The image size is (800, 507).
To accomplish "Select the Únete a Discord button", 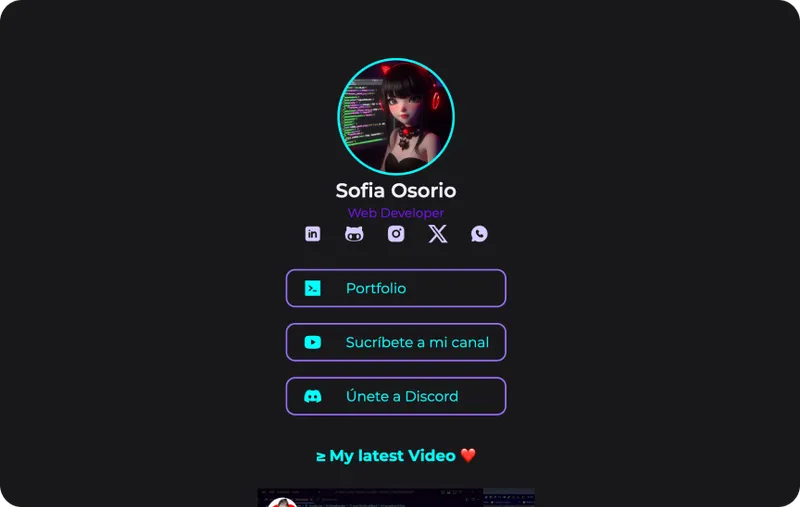I will click(x=396, y=396).
